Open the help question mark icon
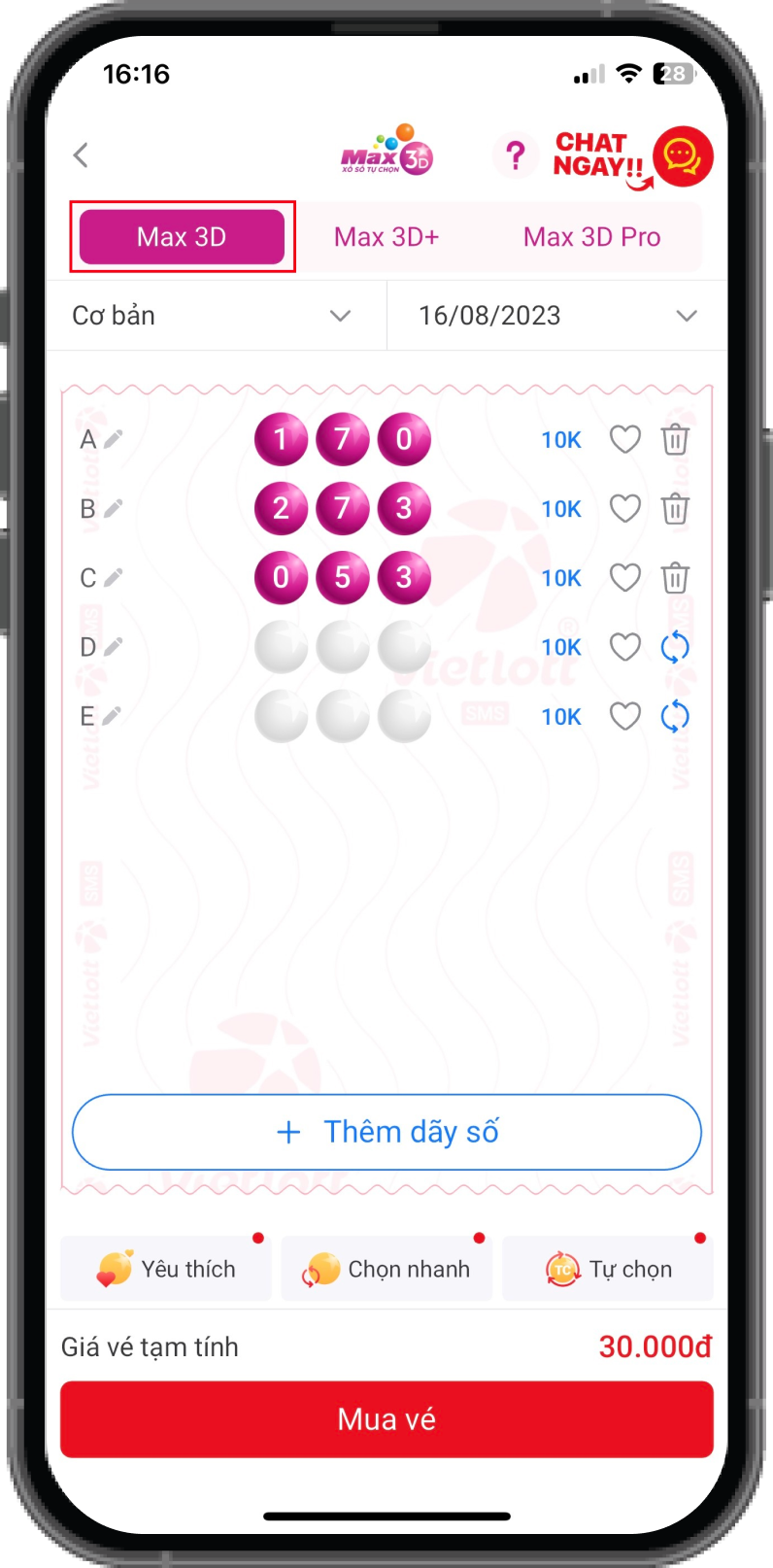This screenshot has width=773, height=1568. click(516, 155)
